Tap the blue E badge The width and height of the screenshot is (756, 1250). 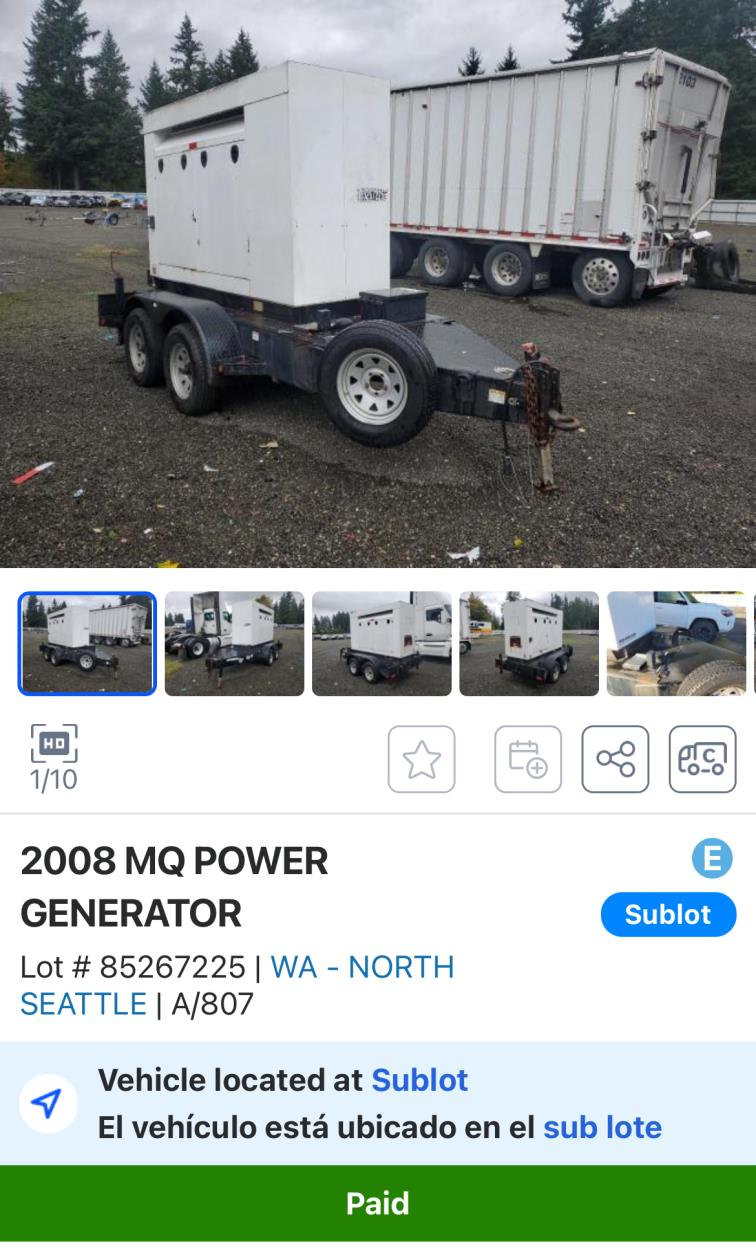coord(712,859)
